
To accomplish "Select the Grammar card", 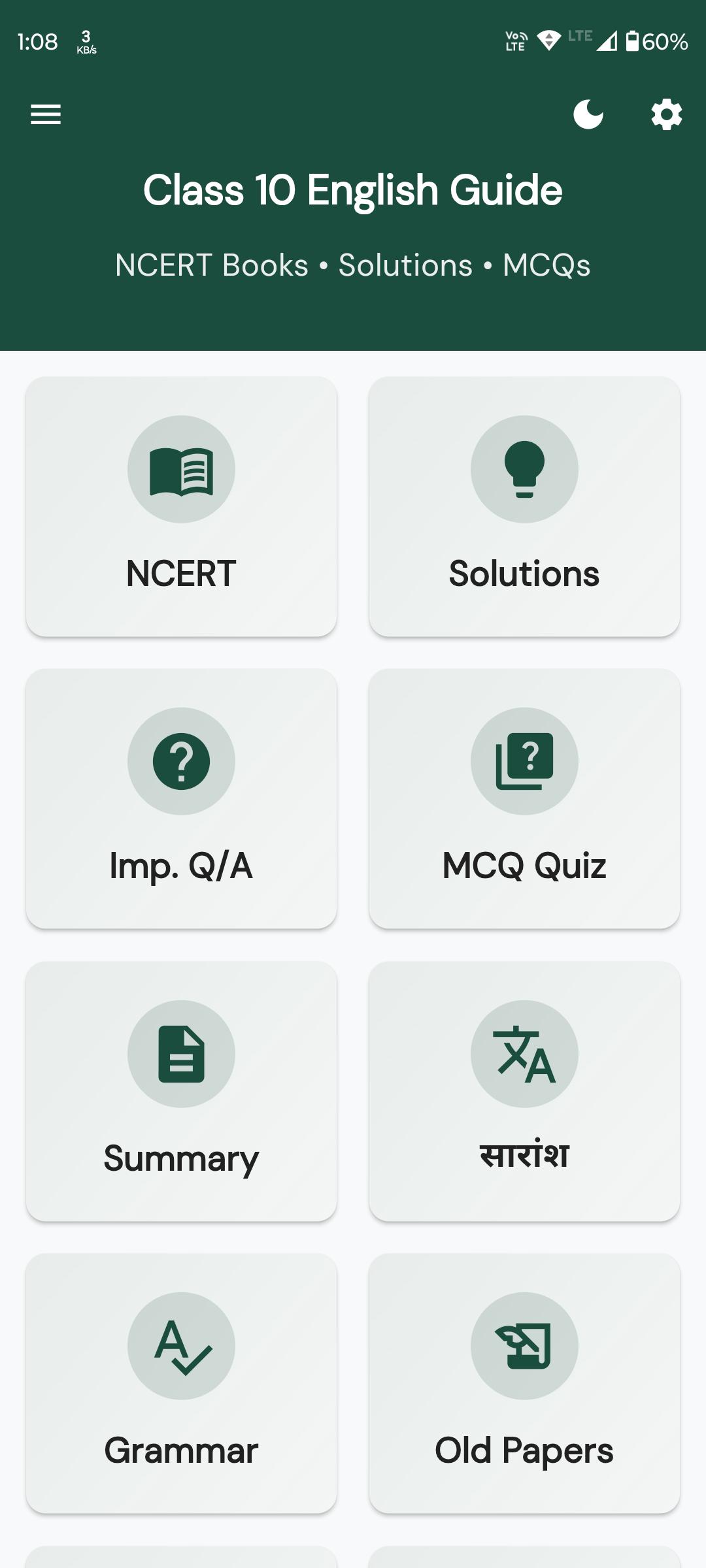I will point(181,1383).
